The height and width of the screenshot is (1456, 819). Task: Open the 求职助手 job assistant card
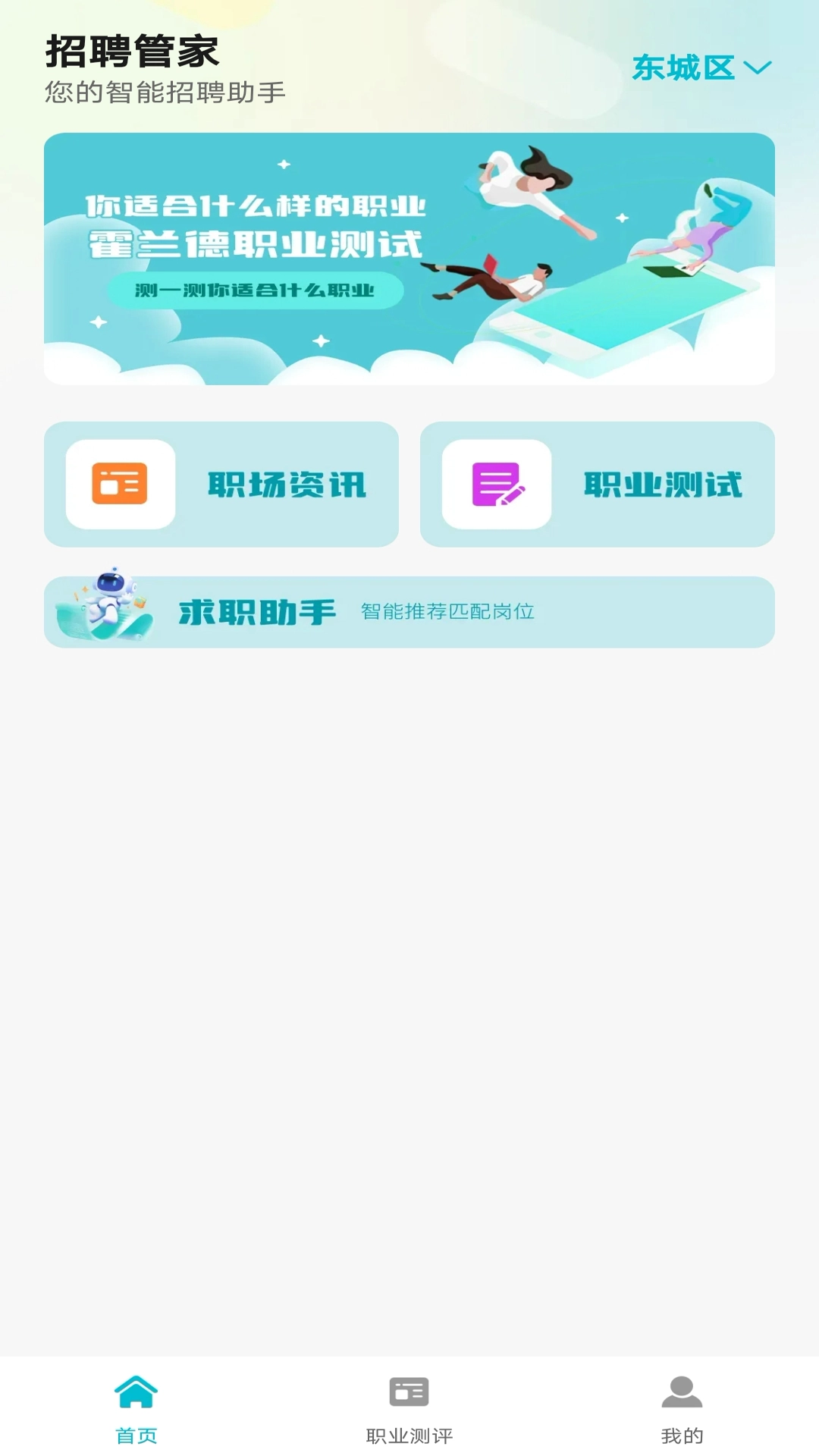point(409,611)
